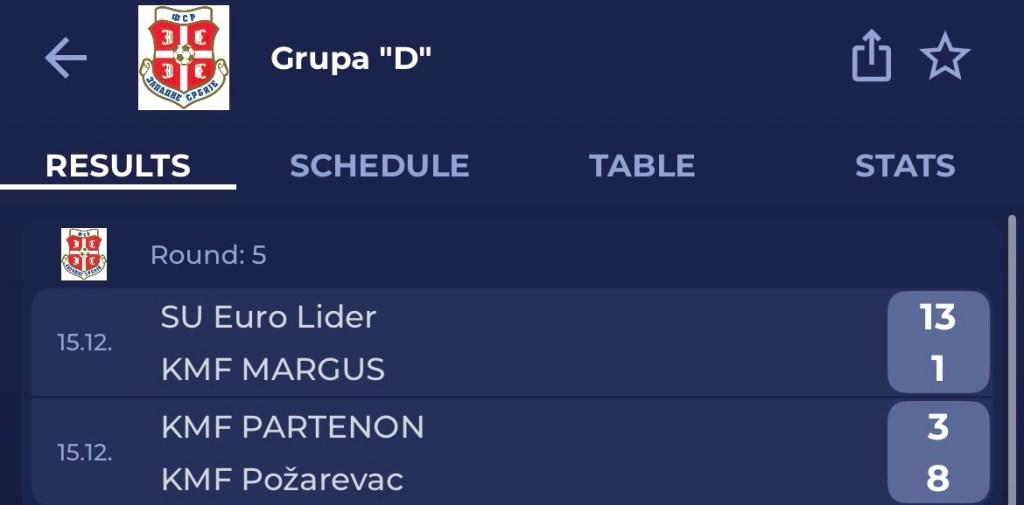Add Grupa "D" to favorites
This screenshot has height=505, width=1024.
point(944,57)
